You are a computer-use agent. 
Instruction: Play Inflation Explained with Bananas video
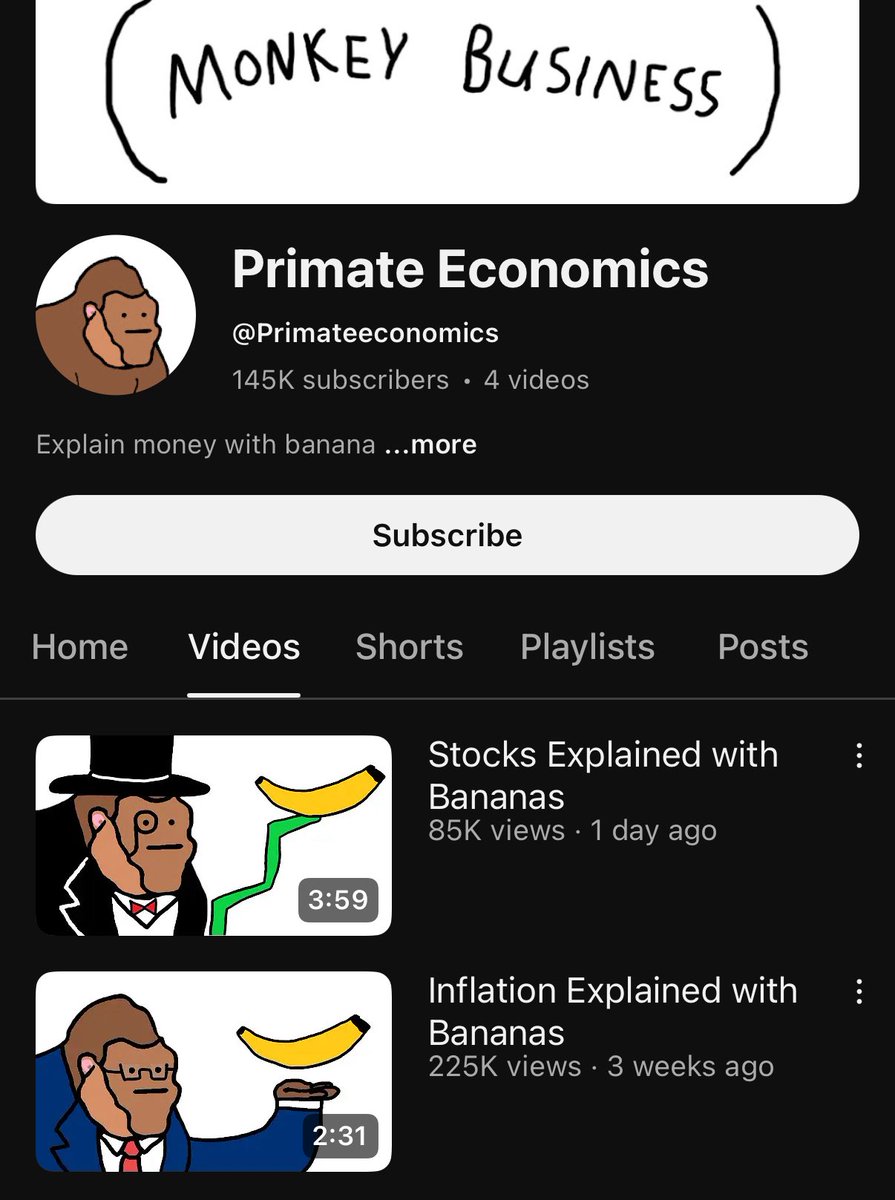coord(213,1071)
